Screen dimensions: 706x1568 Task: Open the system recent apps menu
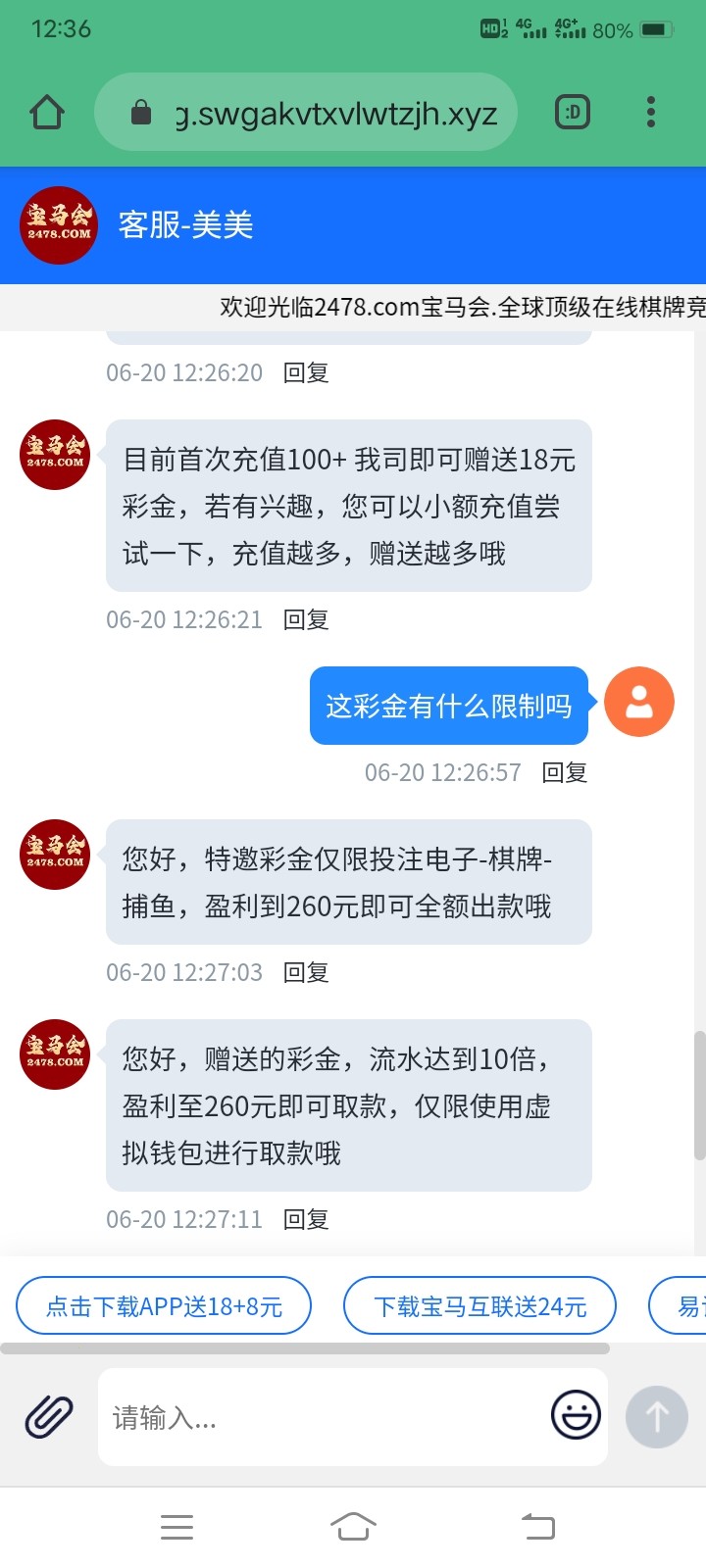(176, 1526)
